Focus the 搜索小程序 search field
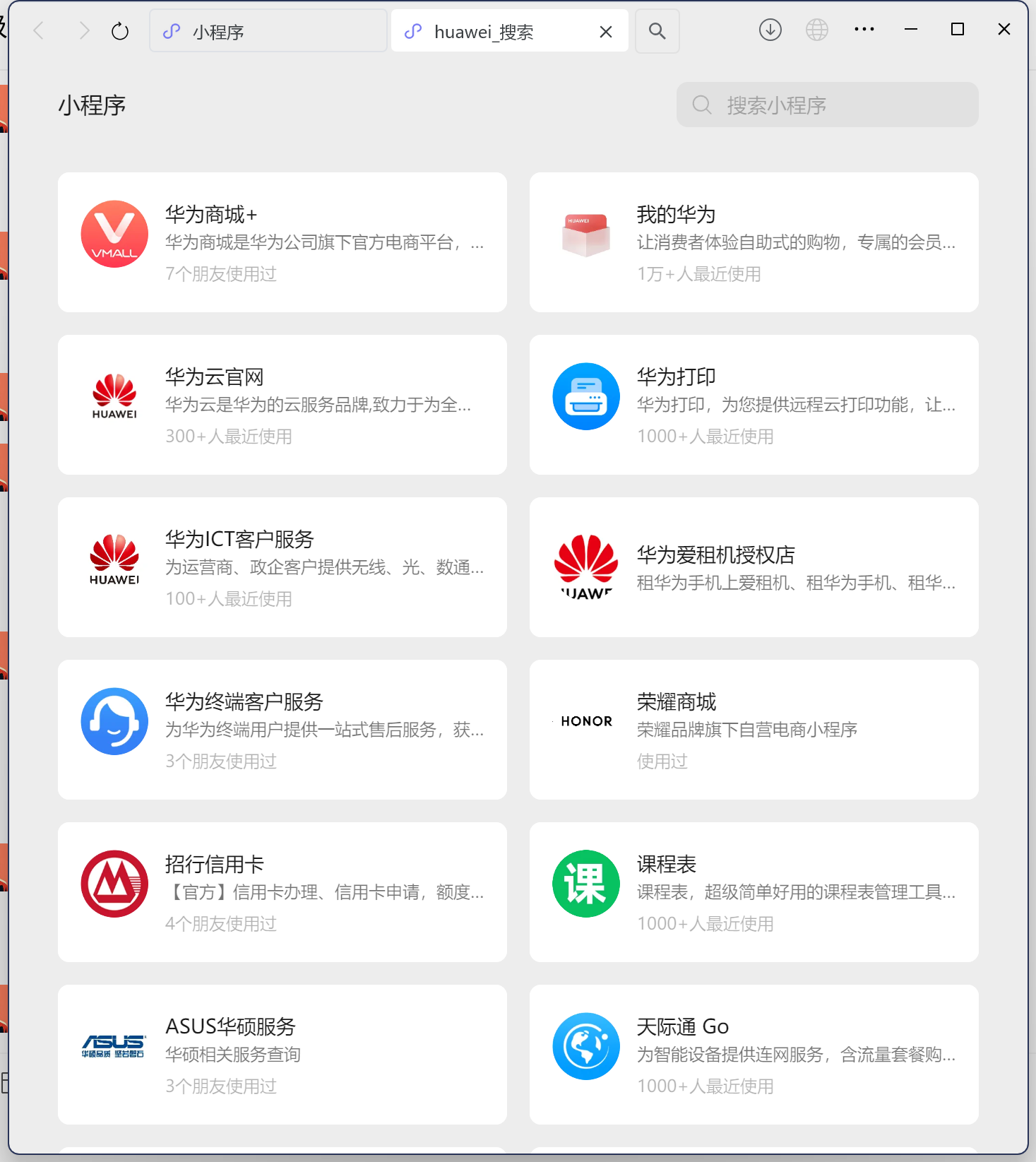Screen dimensions: 1036x1162 point(827,105)
